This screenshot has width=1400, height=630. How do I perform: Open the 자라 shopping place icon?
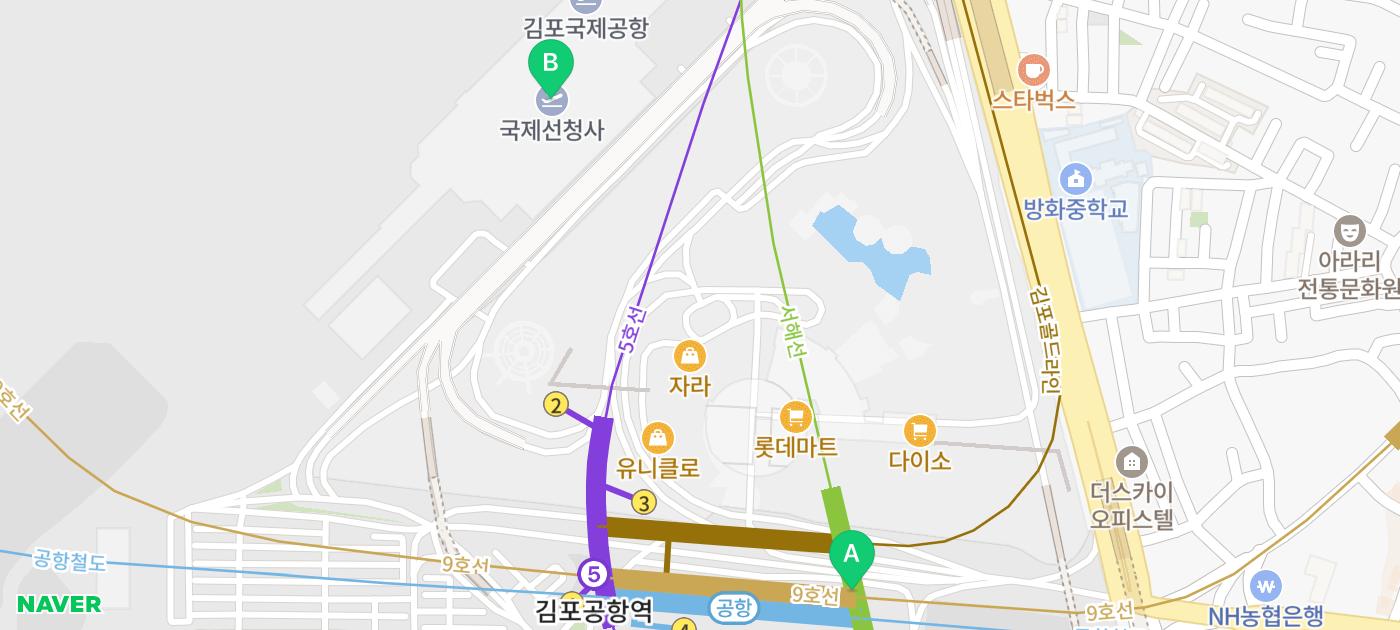689,355
